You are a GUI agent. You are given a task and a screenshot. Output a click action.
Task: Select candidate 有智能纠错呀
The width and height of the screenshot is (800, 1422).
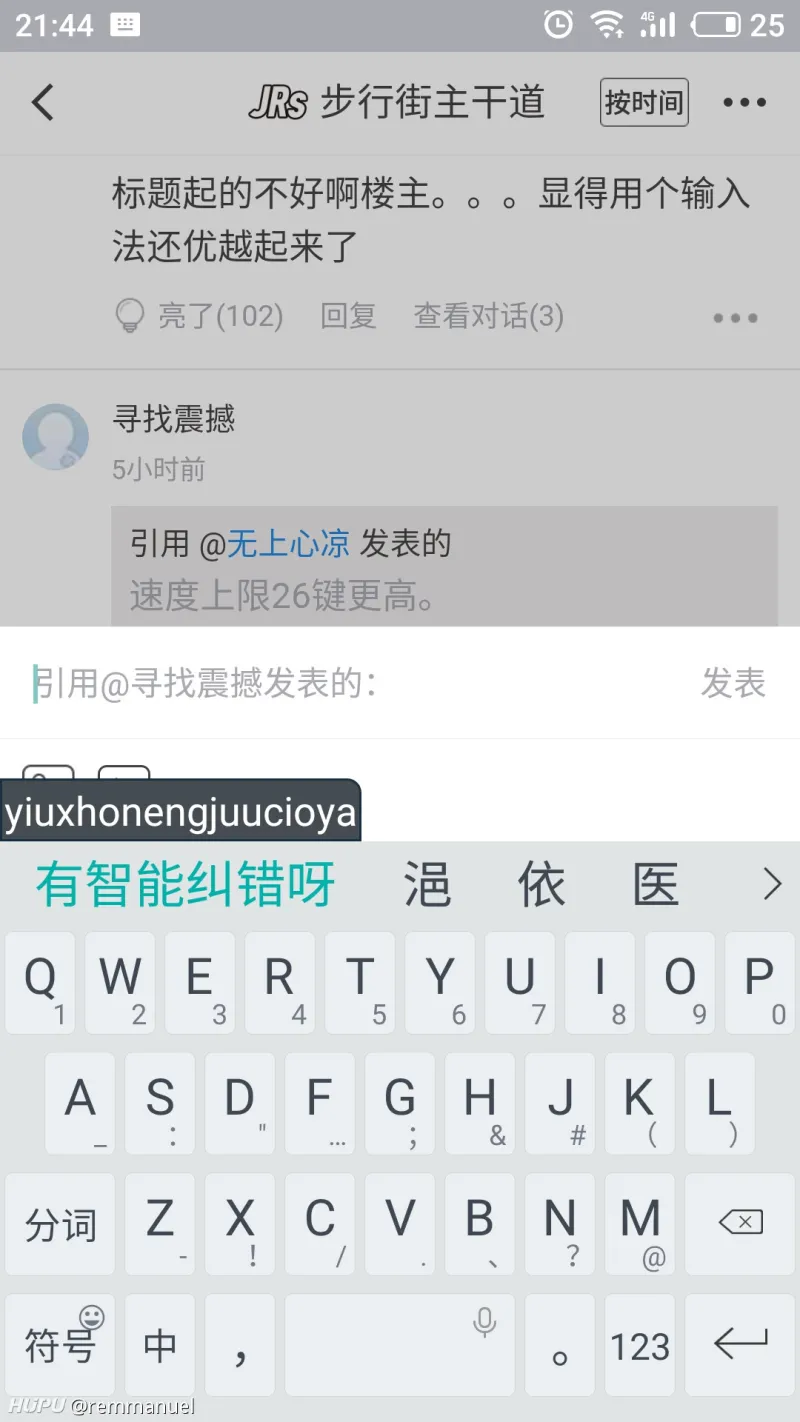pos(186,886)
